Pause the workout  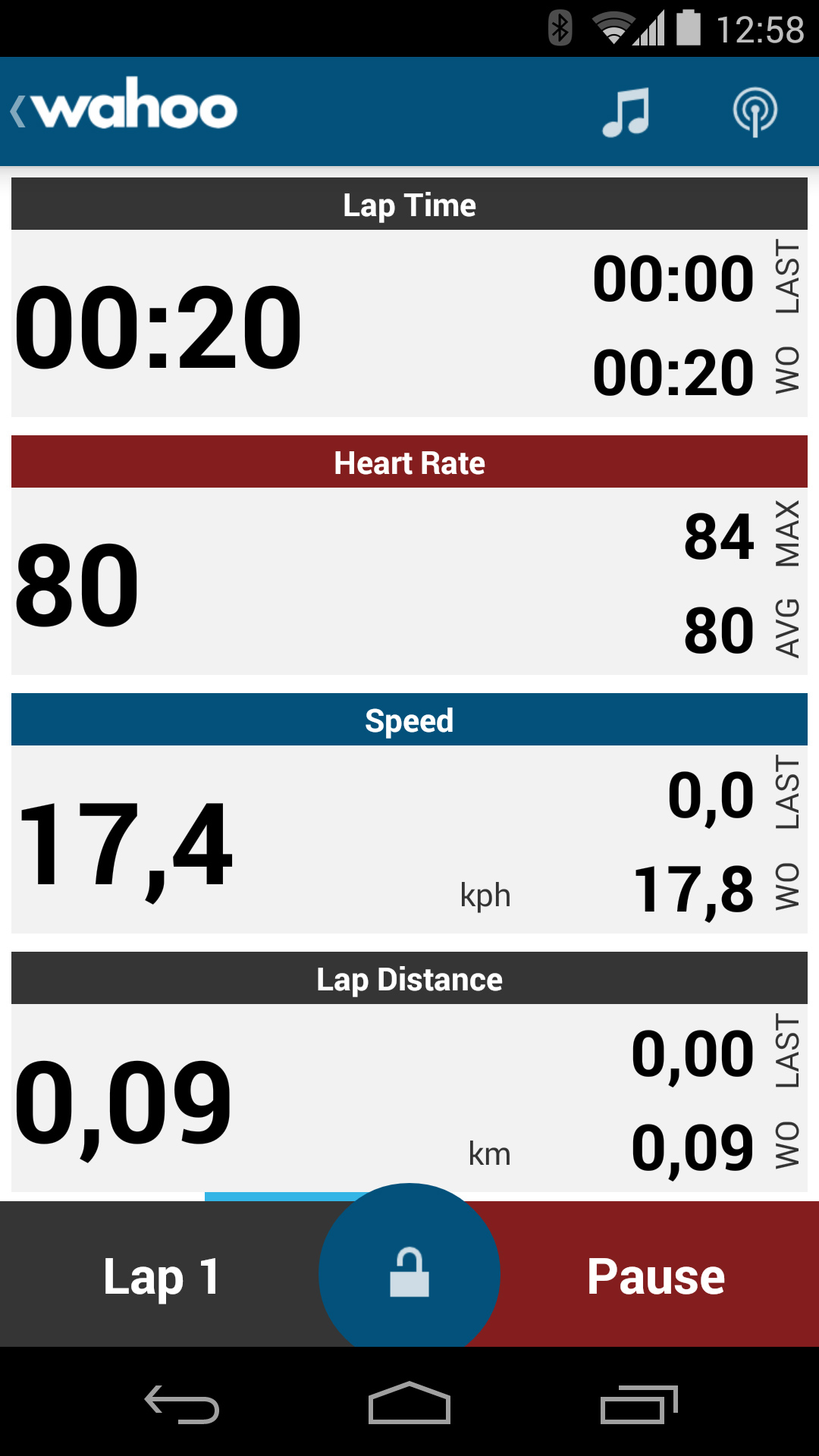(x=657, y=1276)
